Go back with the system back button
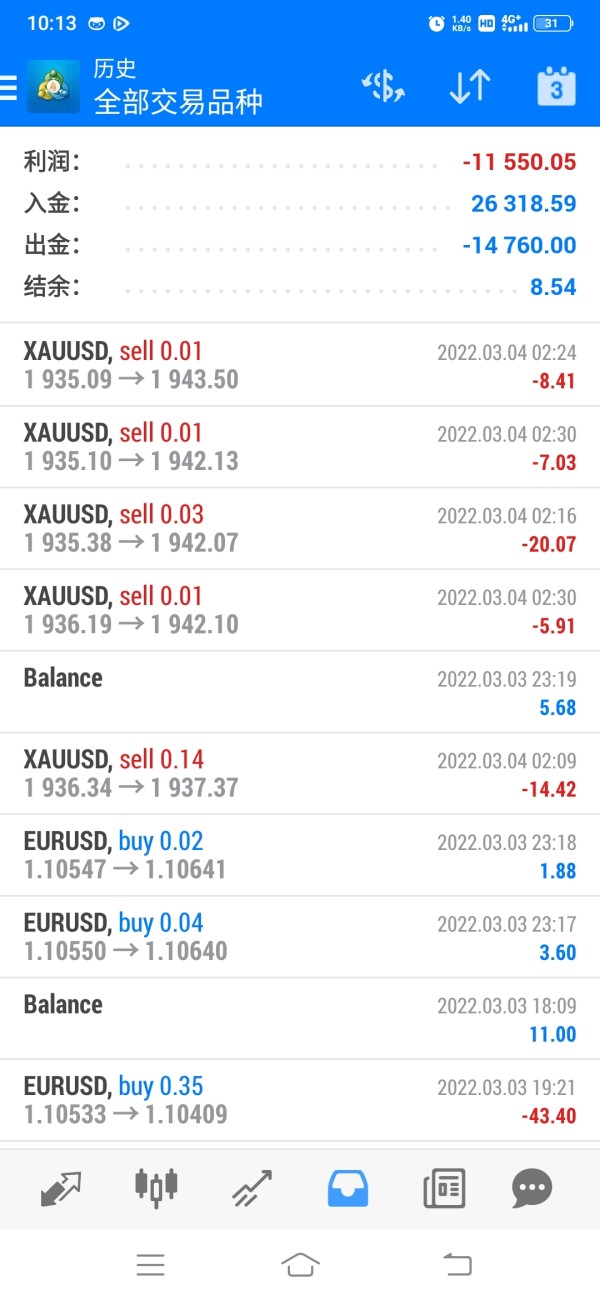 (x=457, y=1265)
